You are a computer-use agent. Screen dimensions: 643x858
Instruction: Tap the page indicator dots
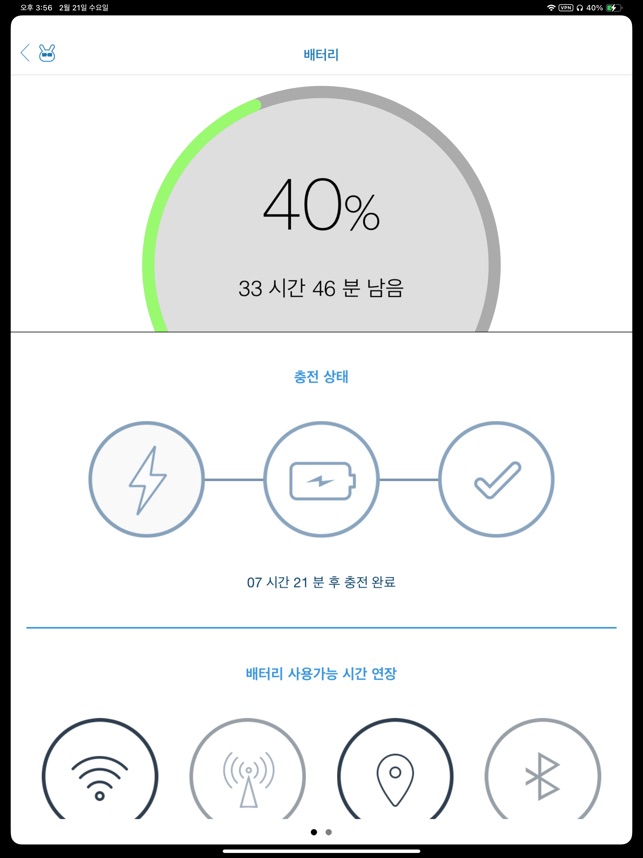(x=321, y=831)
